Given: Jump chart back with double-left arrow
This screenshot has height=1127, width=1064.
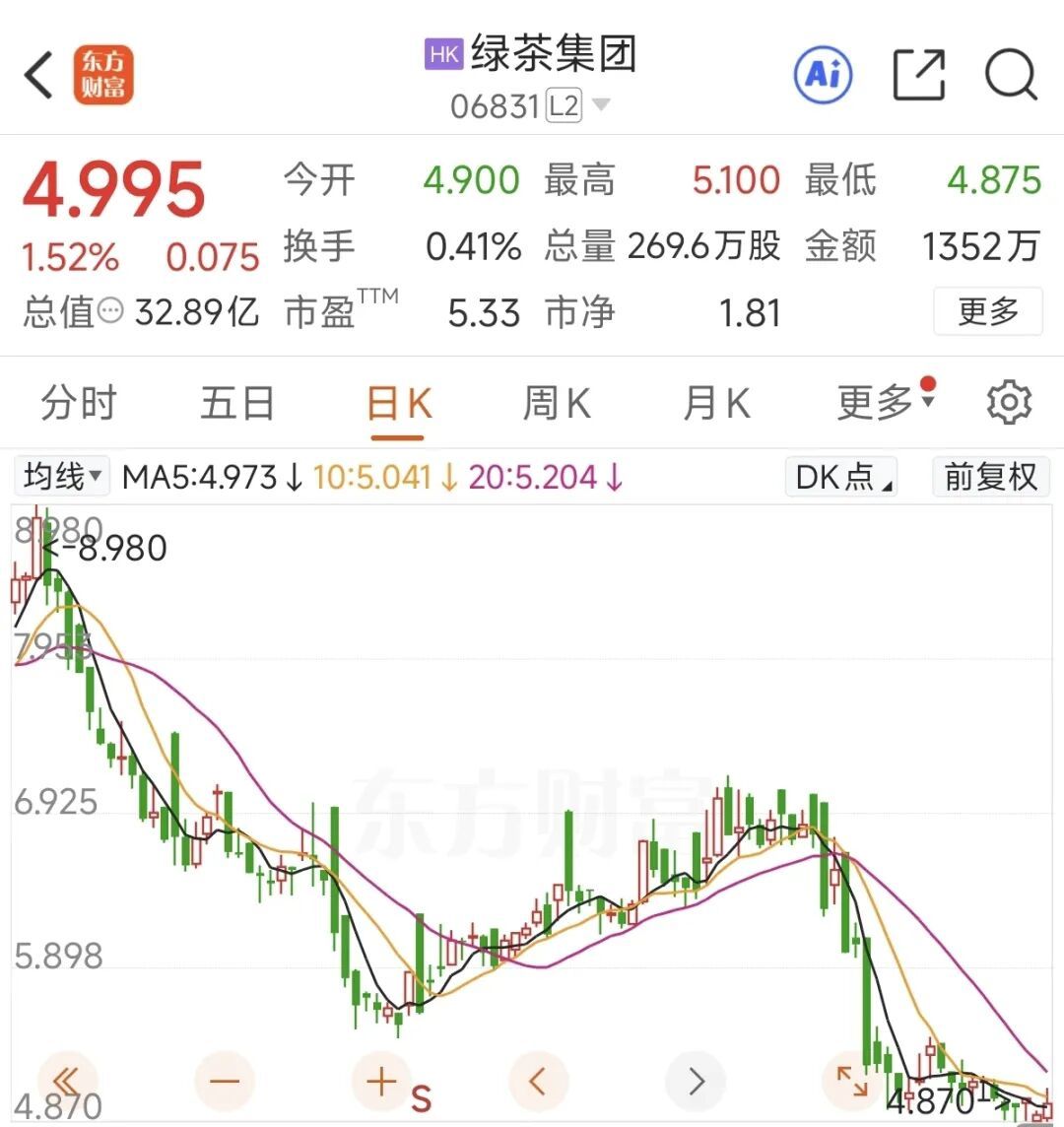Looking at the screenshot, I should [67, 1081].
